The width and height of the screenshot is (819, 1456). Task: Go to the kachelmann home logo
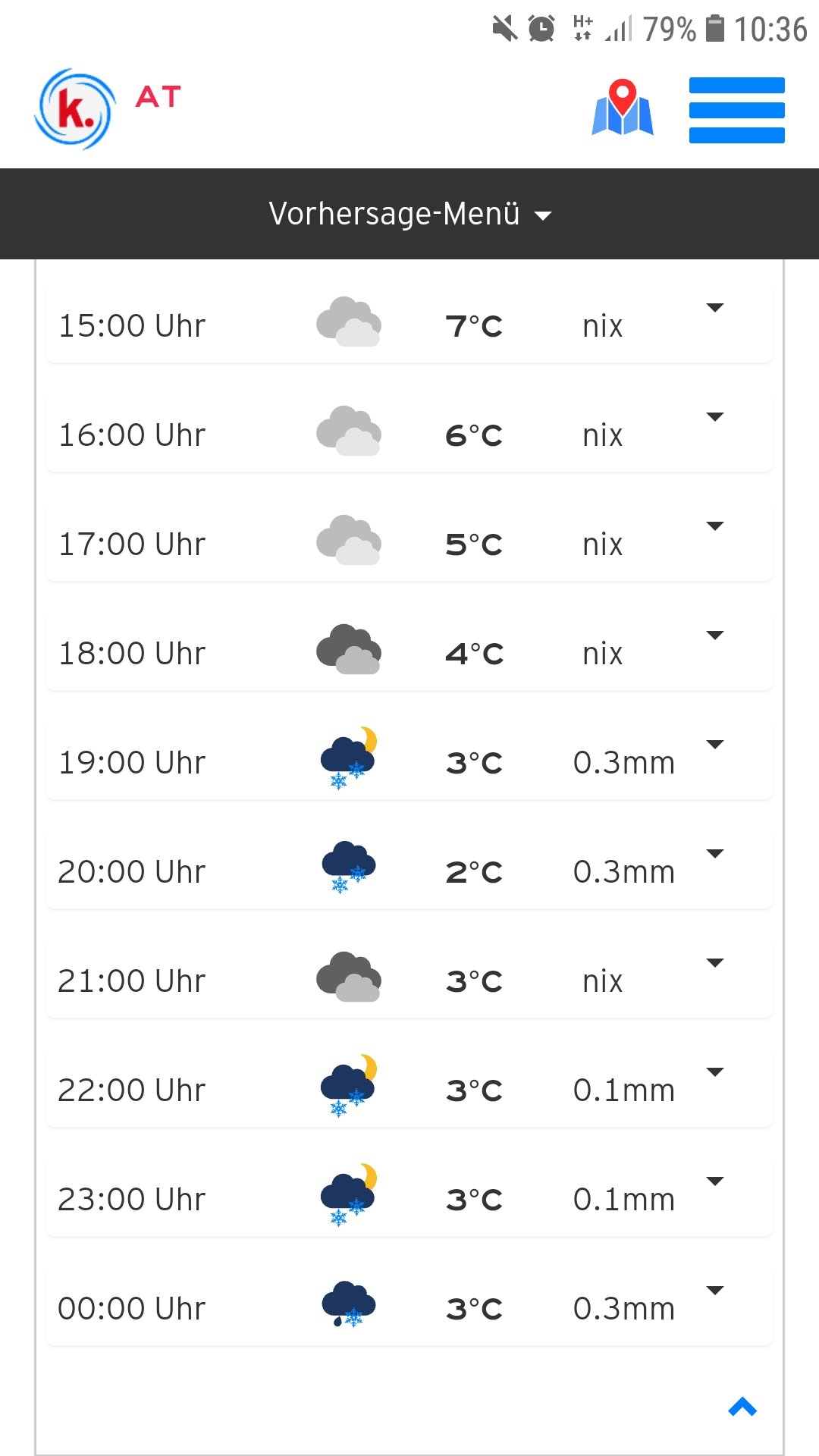click(x=75, y=108)
